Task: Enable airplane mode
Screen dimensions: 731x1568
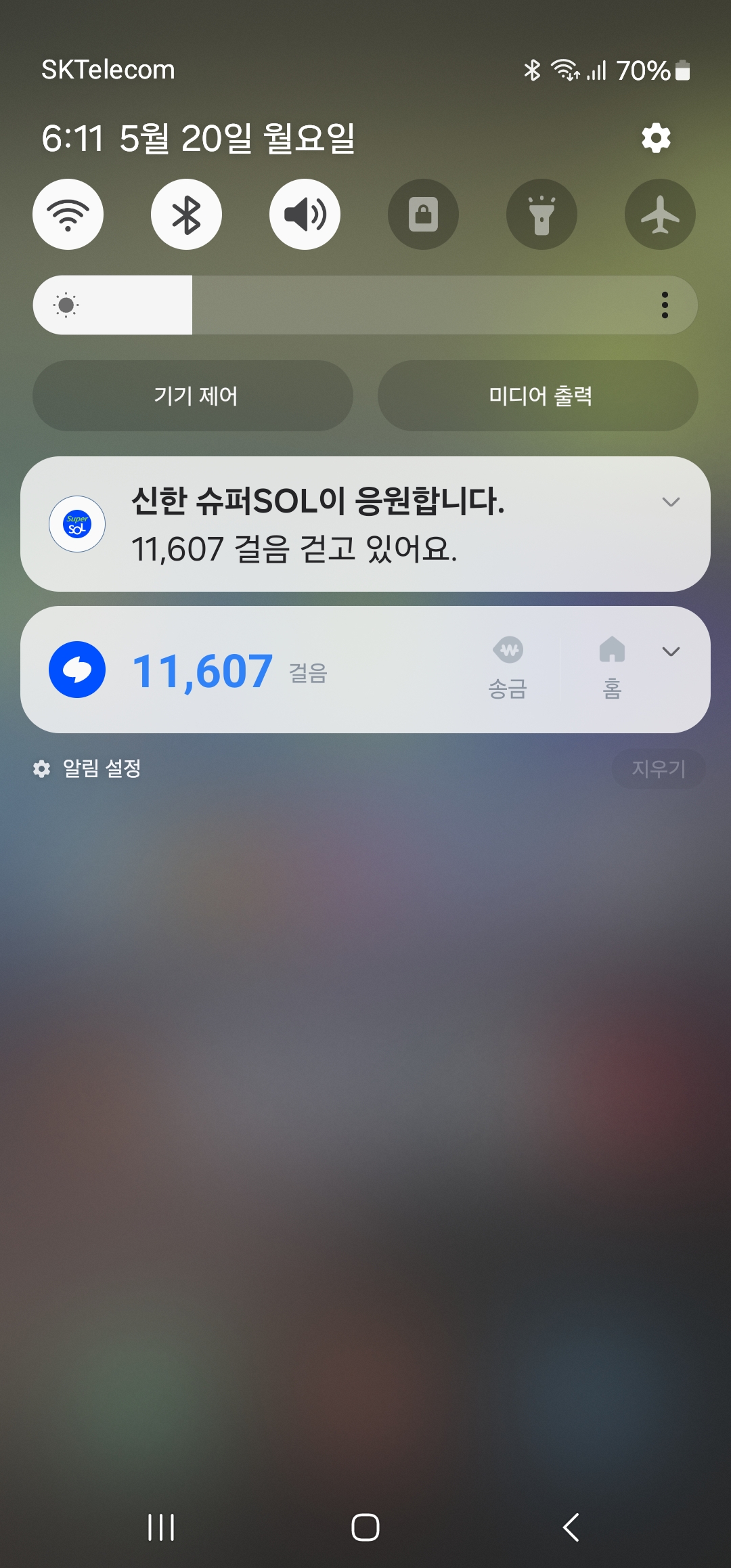Action: click(x=660, y=215)
